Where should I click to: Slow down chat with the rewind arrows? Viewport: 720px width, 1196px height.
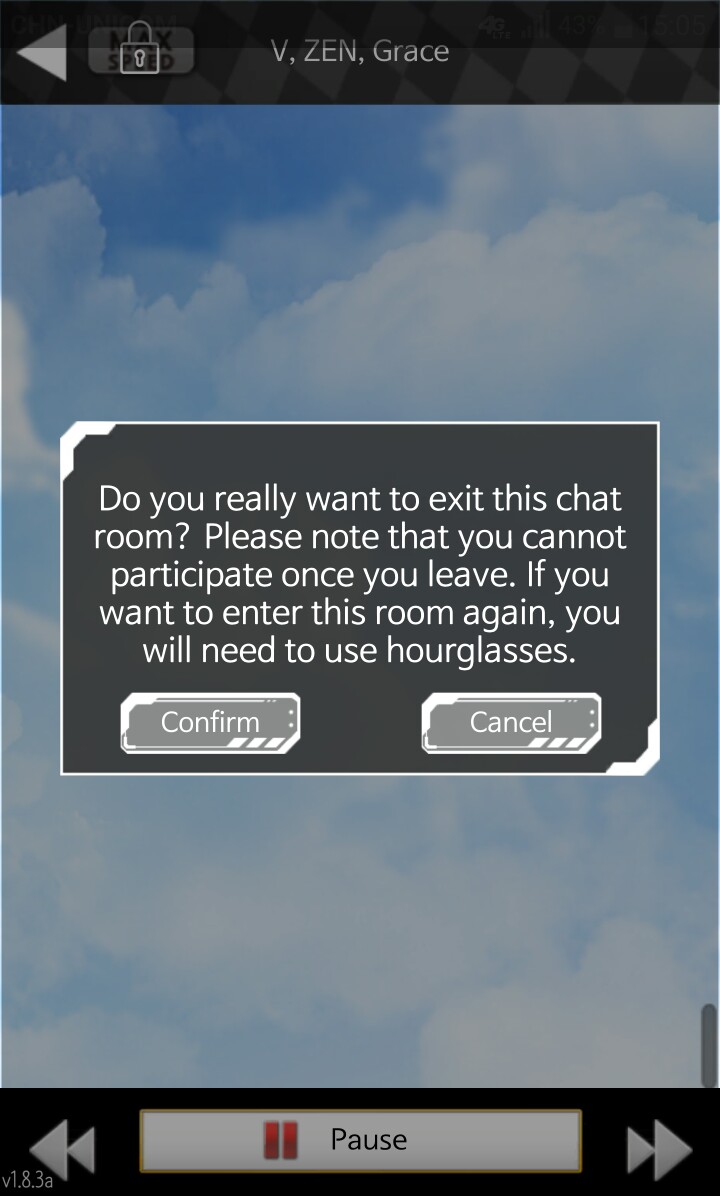(x=62, y=1150)
